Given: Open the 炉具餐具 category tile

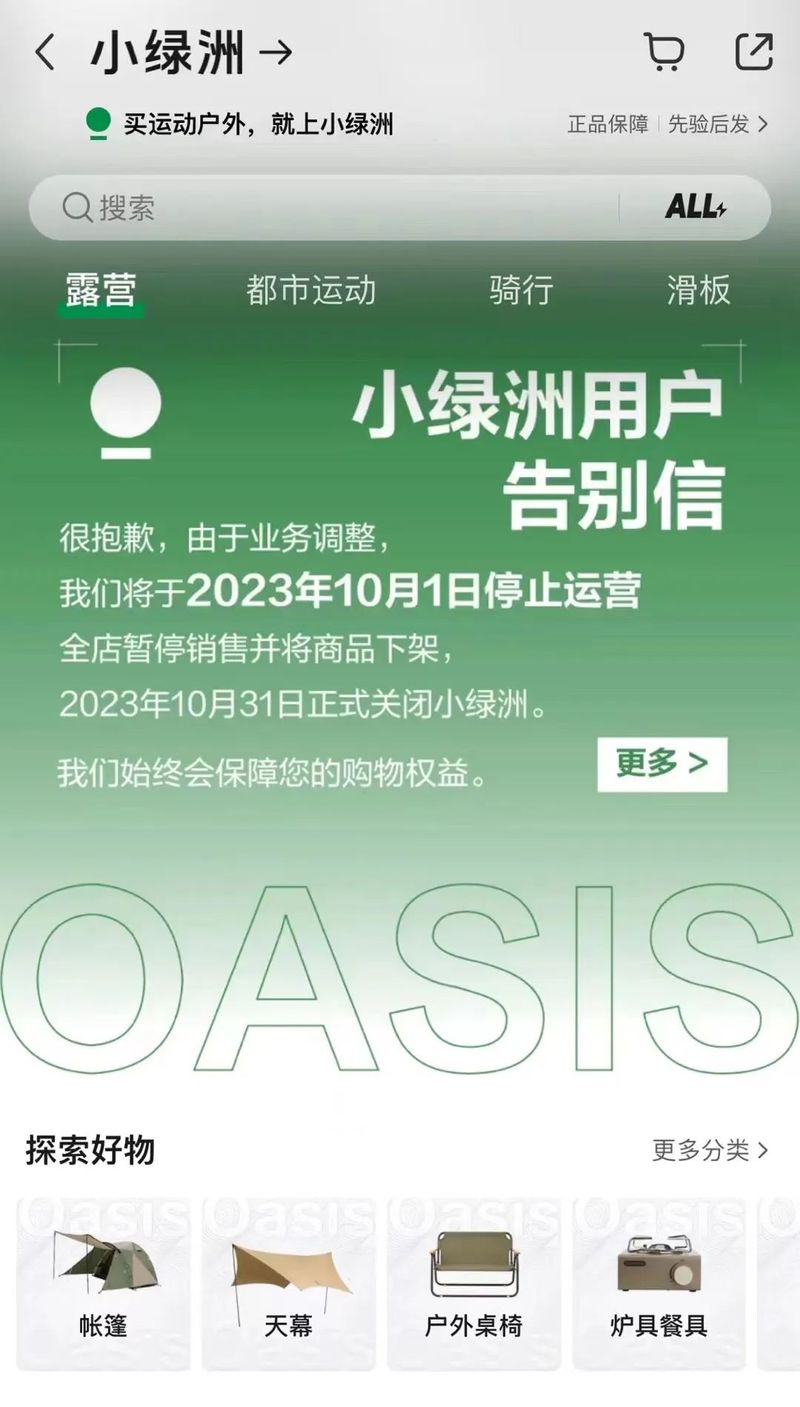Looking at the screenshot, I should point(659,1284).
